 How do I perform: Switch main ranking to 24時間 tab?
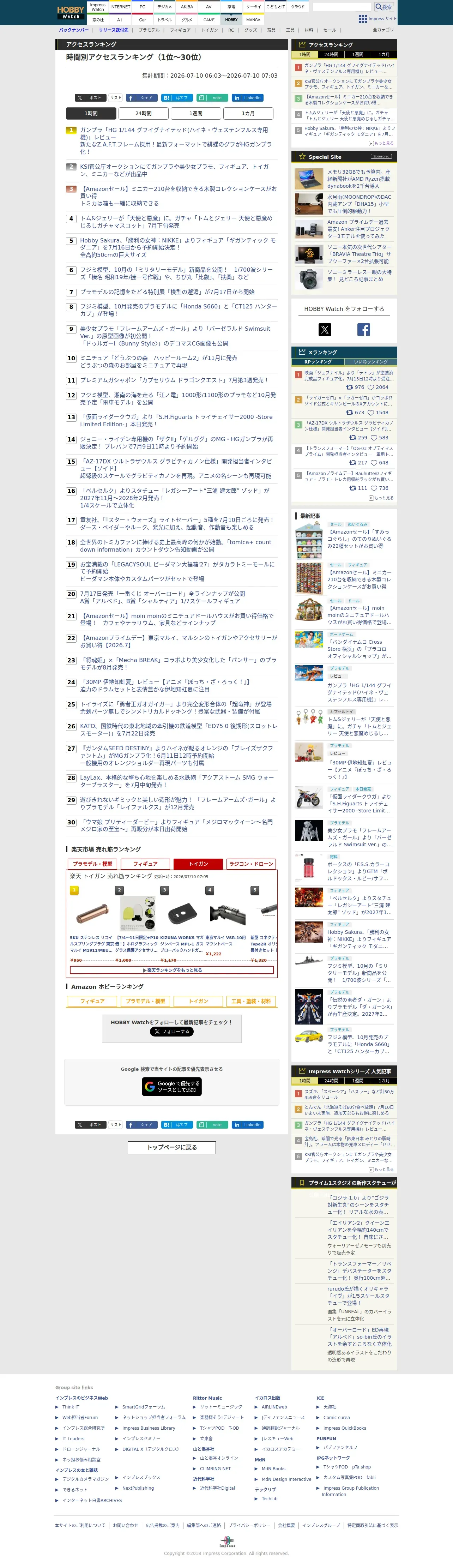coord(144,113)
